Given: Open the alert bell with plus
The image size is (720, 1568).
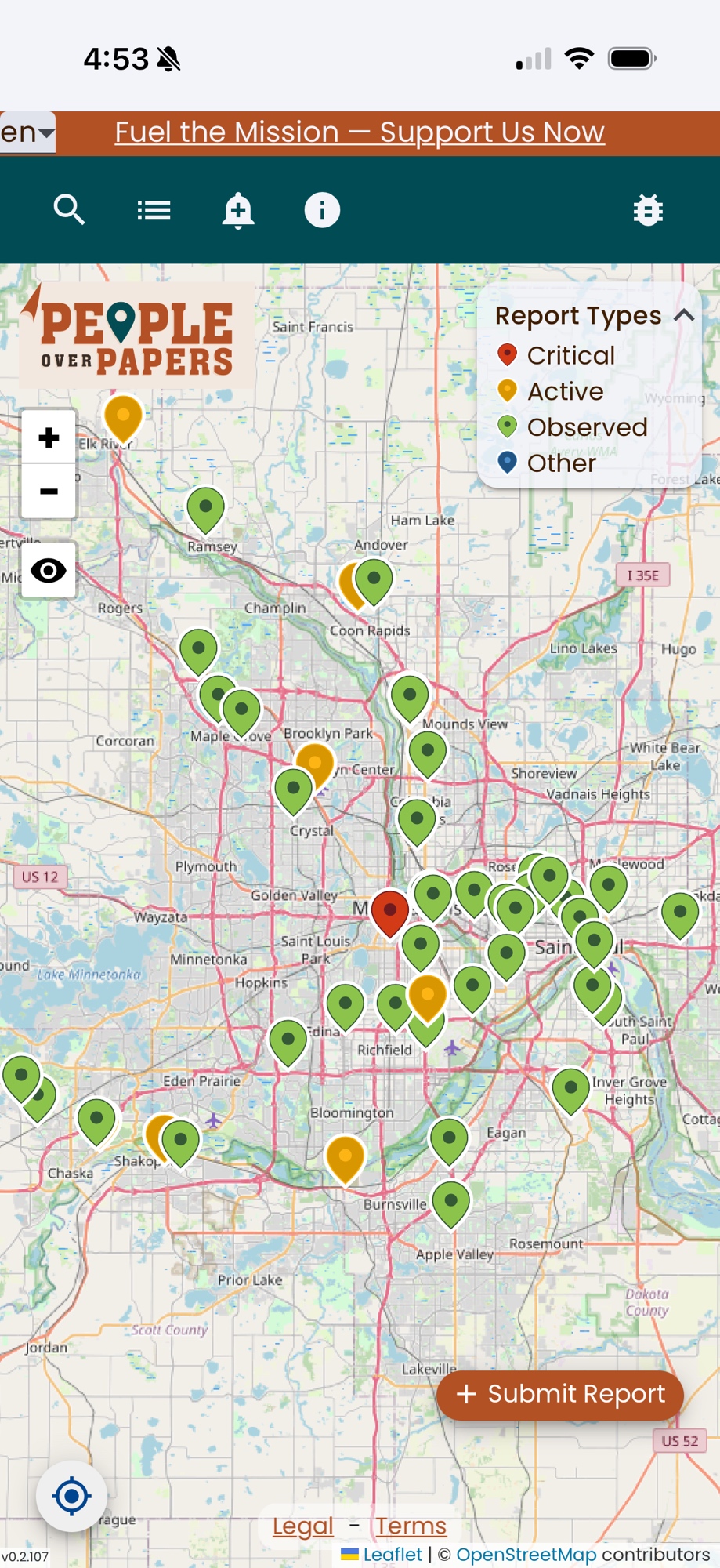Looking at the screenshot, I should (238, 210).
